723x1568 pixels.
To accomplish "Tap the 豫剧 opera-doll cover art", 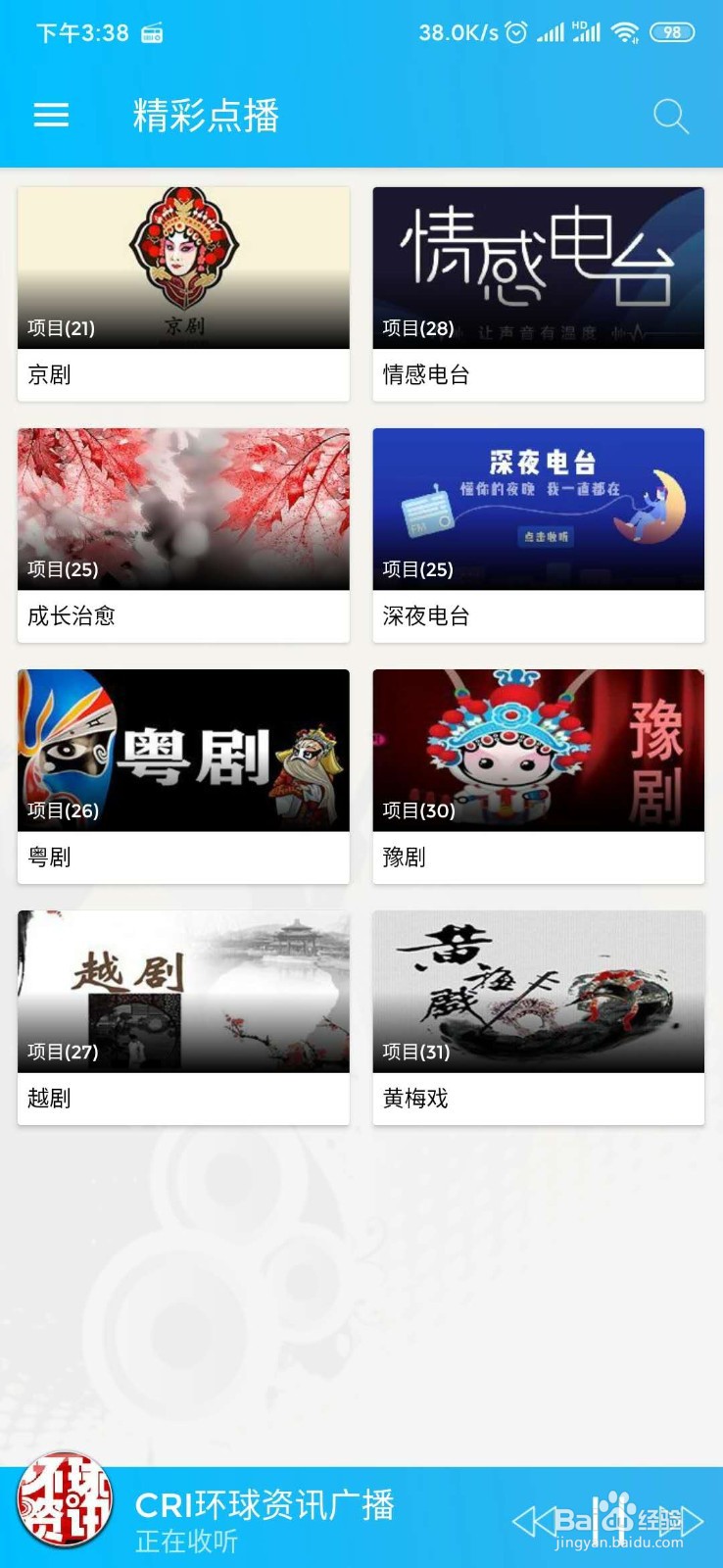I will pos(538,750).
